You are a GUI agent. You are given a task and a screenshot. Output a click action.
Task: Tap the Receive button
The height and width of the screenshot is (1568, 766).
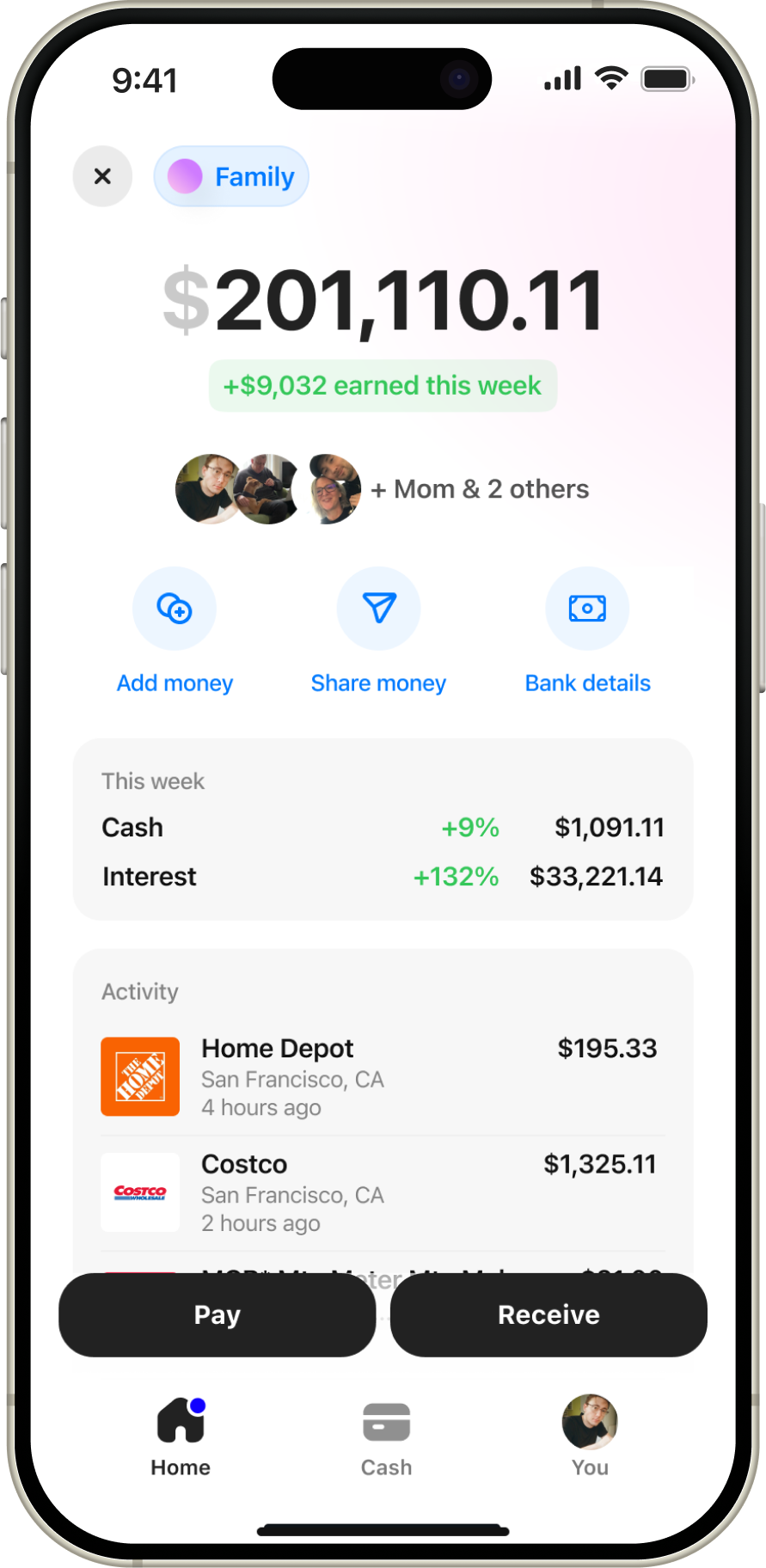point(548,1314)
